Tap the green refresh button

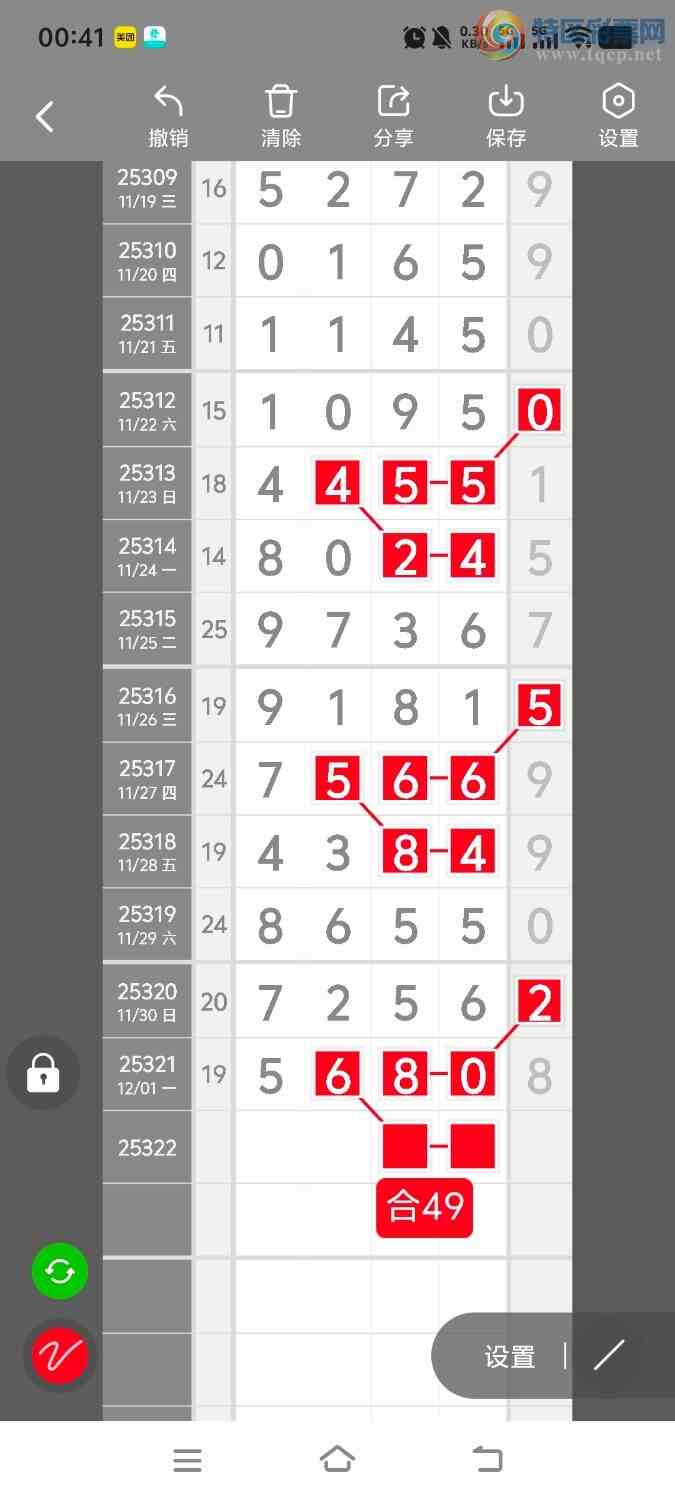coord(60,1271)
